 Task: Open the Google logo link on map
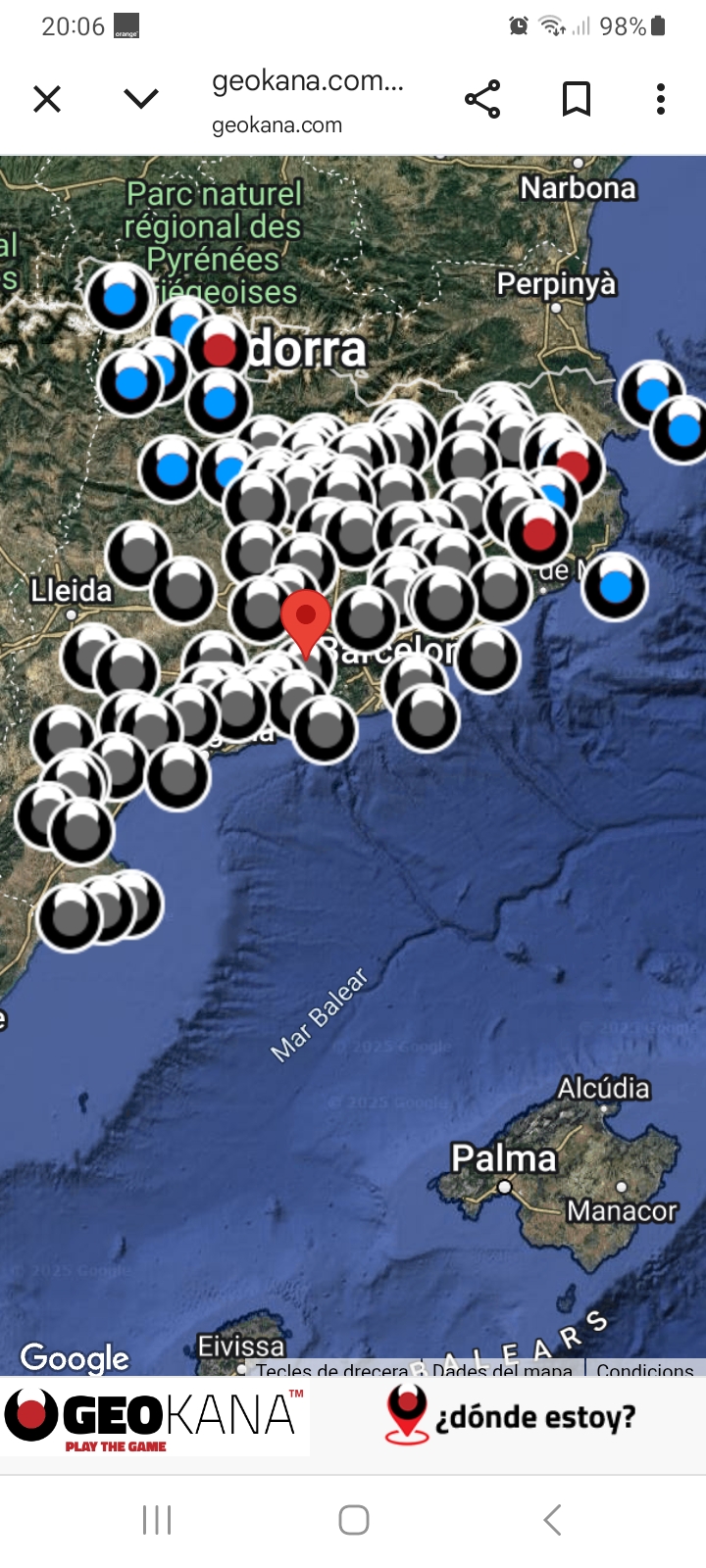click(75, 1357)
